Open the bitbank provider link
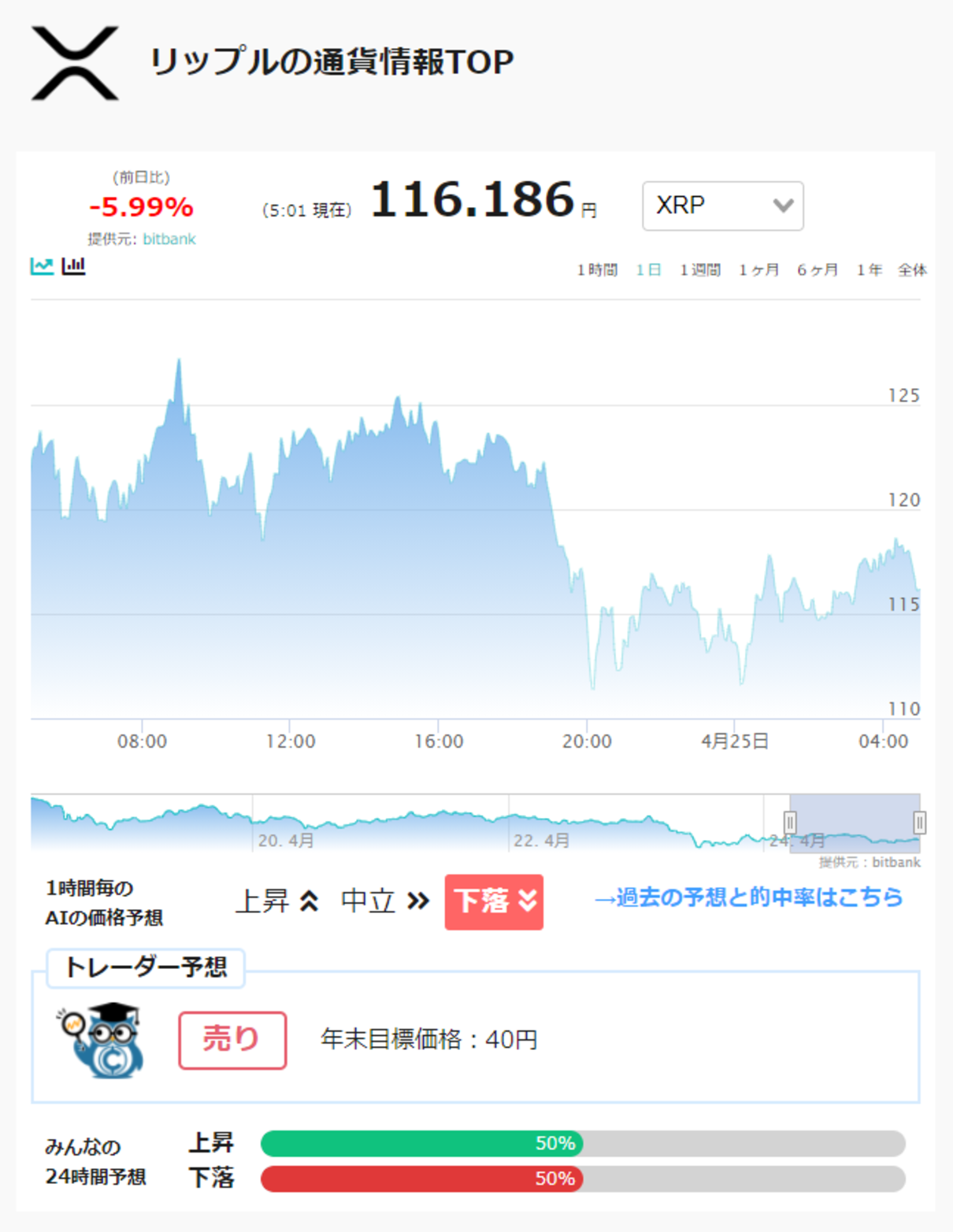The image size is (953, 1232). 169,239
